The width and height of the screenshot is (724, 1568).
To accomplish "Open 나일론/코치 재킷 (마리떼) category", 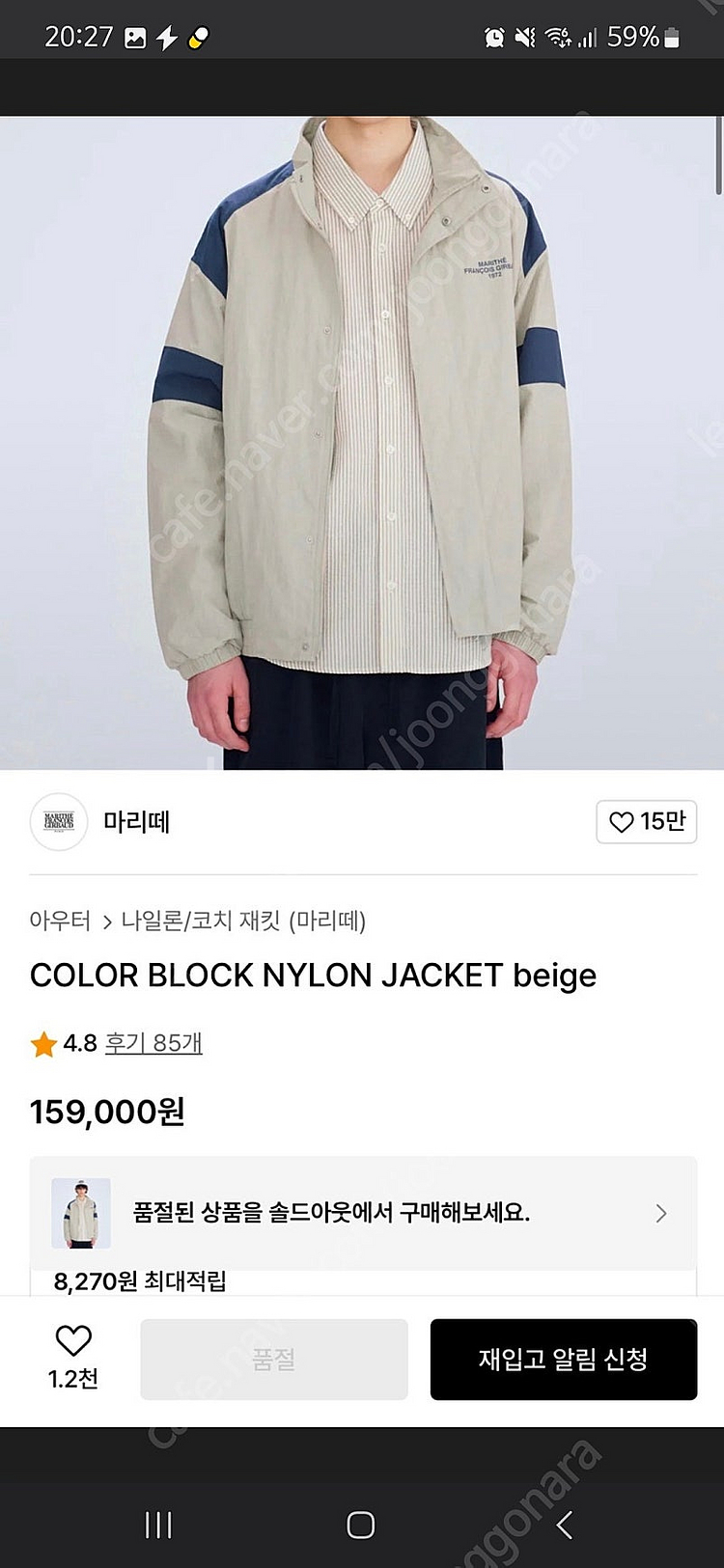I will click(243, 921).
